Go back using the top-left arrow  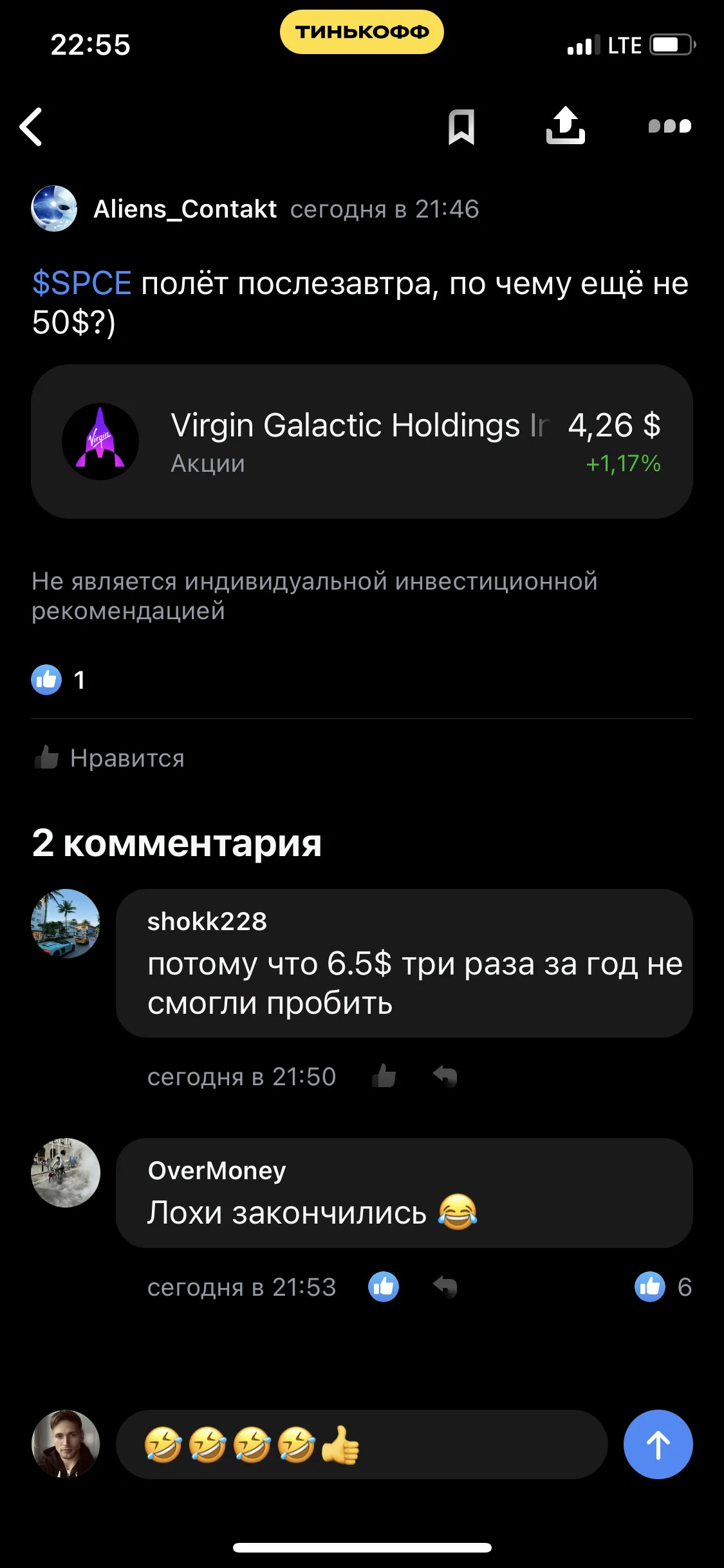(x=31, y=126)
